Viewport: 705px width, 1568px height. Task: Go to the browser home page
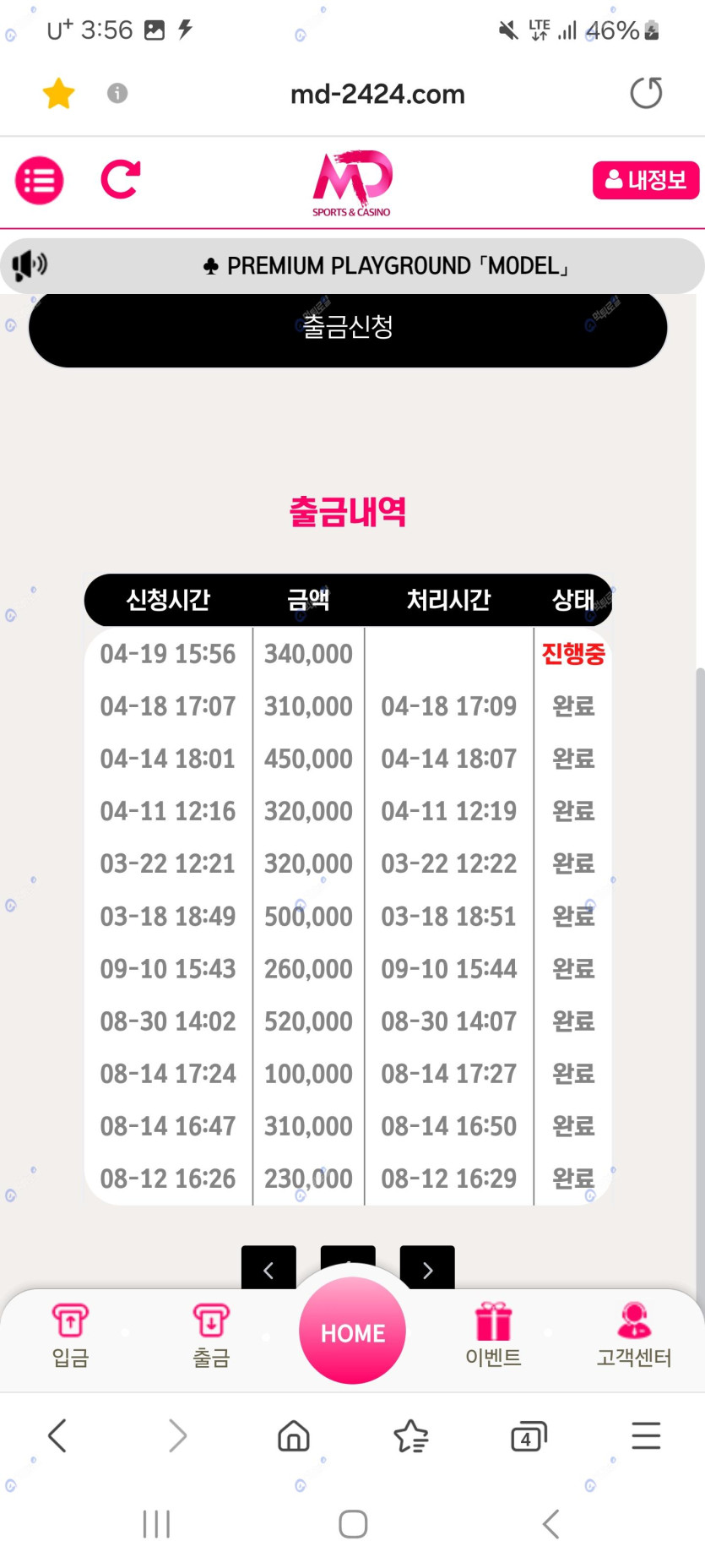click(294, 1435)
